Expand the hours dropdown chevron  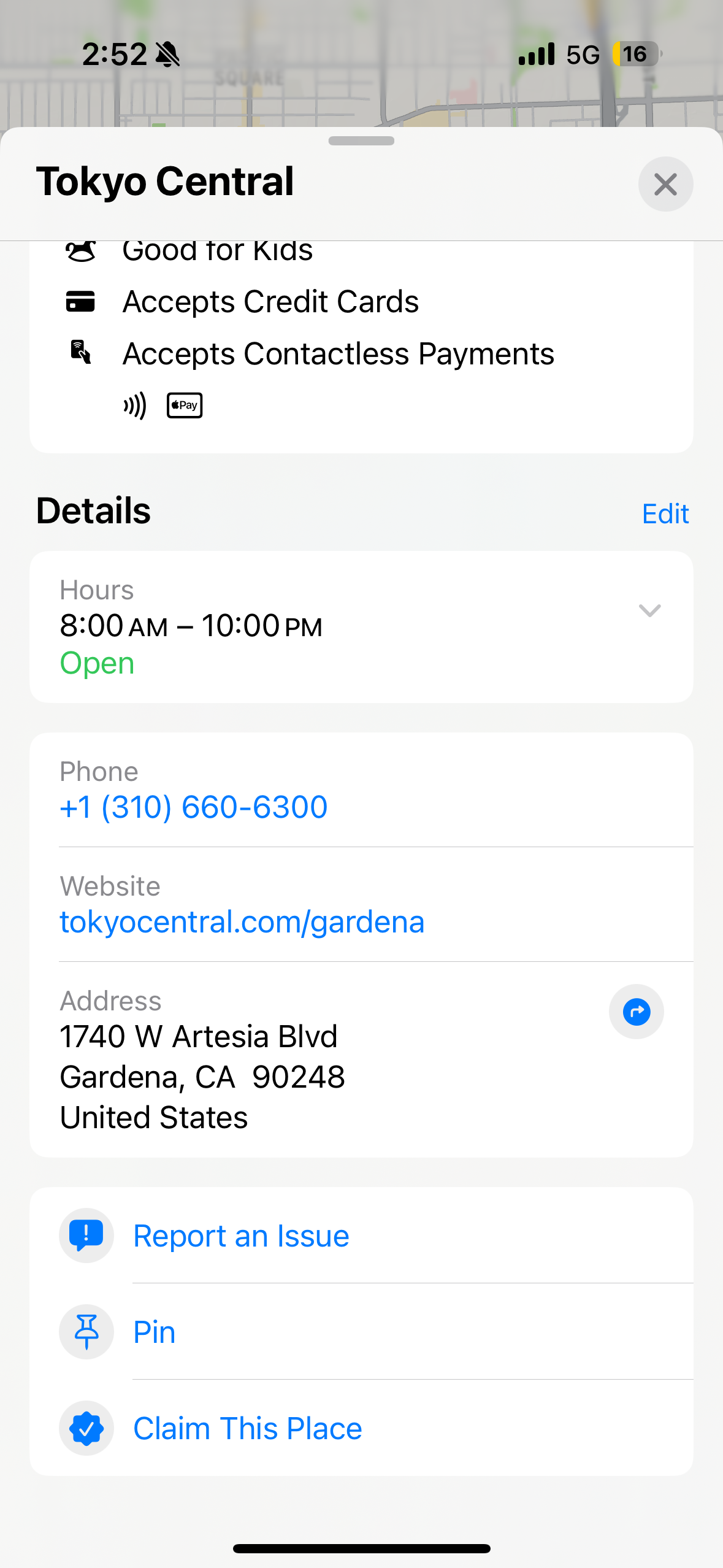pos(649,610)
